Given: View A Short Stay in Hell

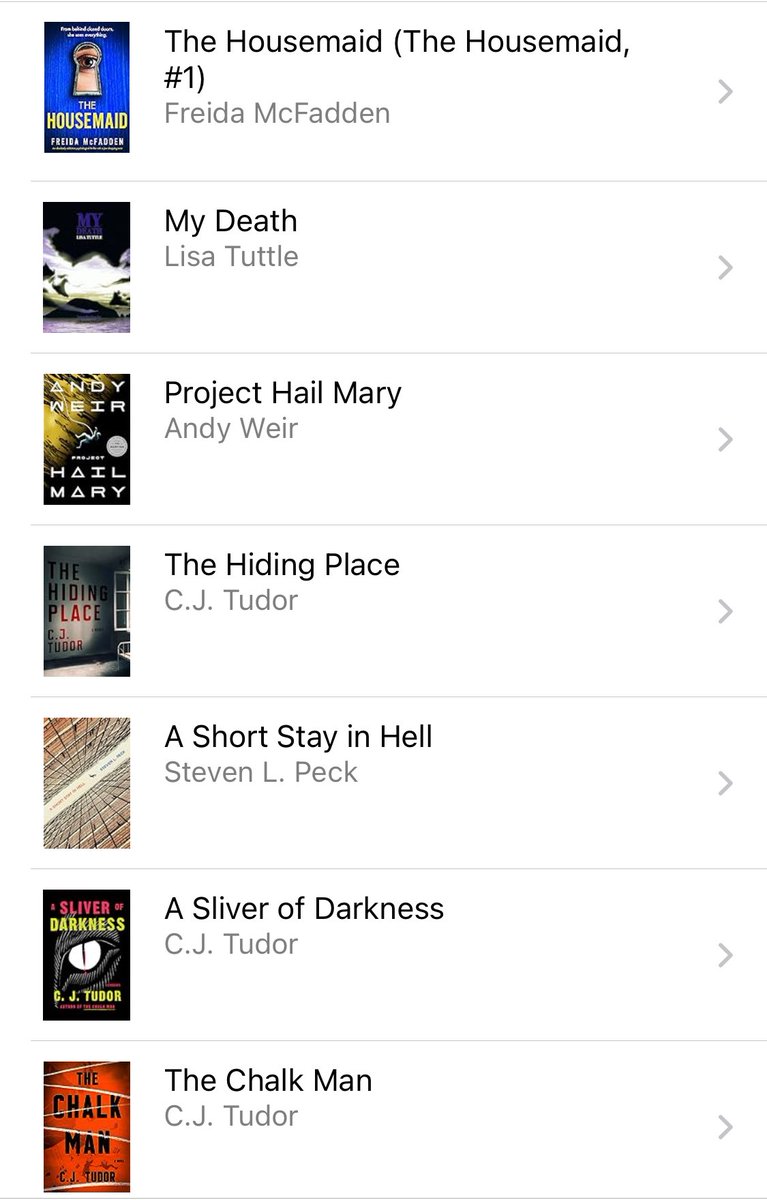Looking at the screenshot, I should point(396,783).
